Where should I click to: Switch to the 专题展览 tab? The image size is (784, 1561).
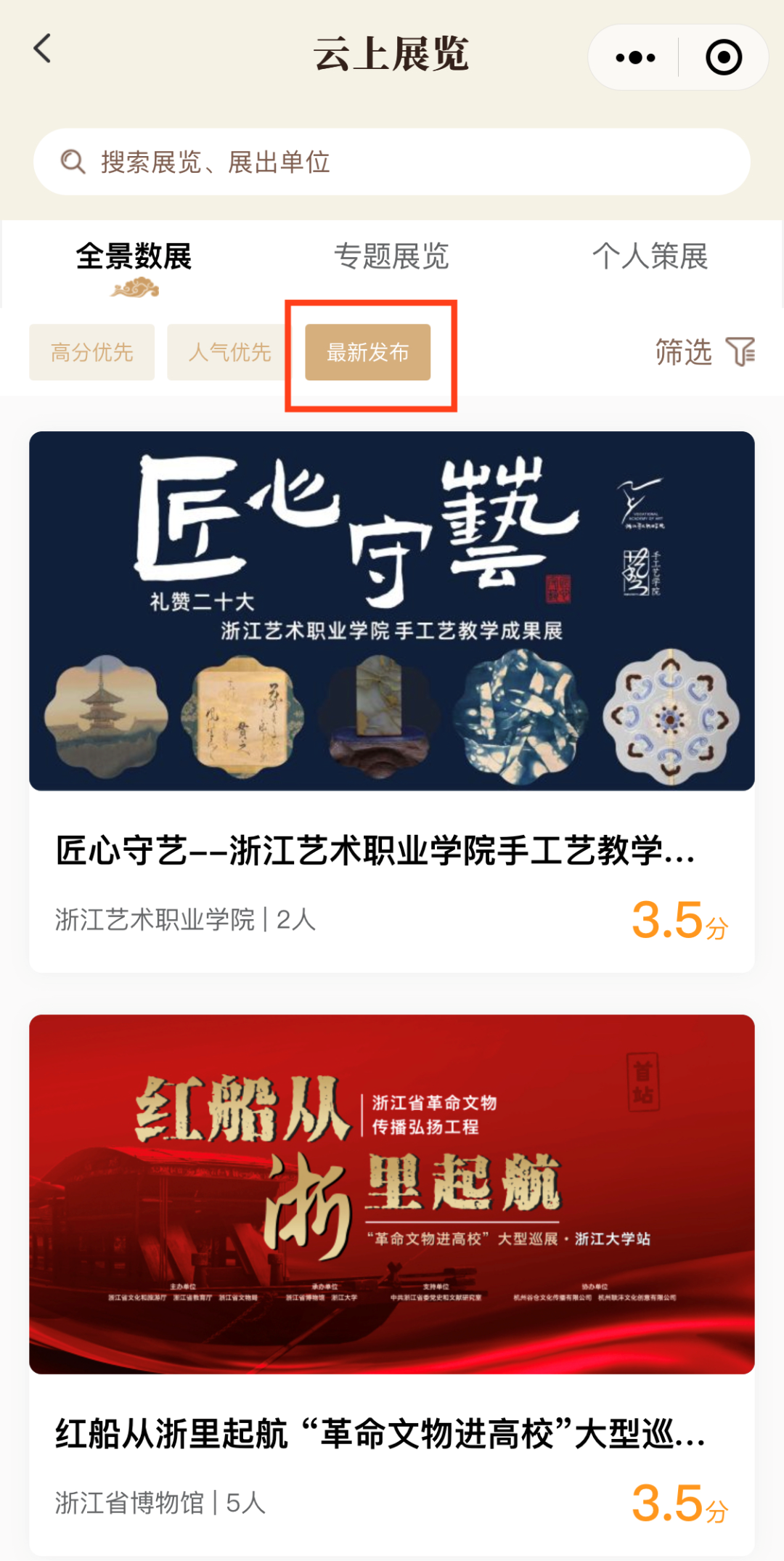pos(391,257)
